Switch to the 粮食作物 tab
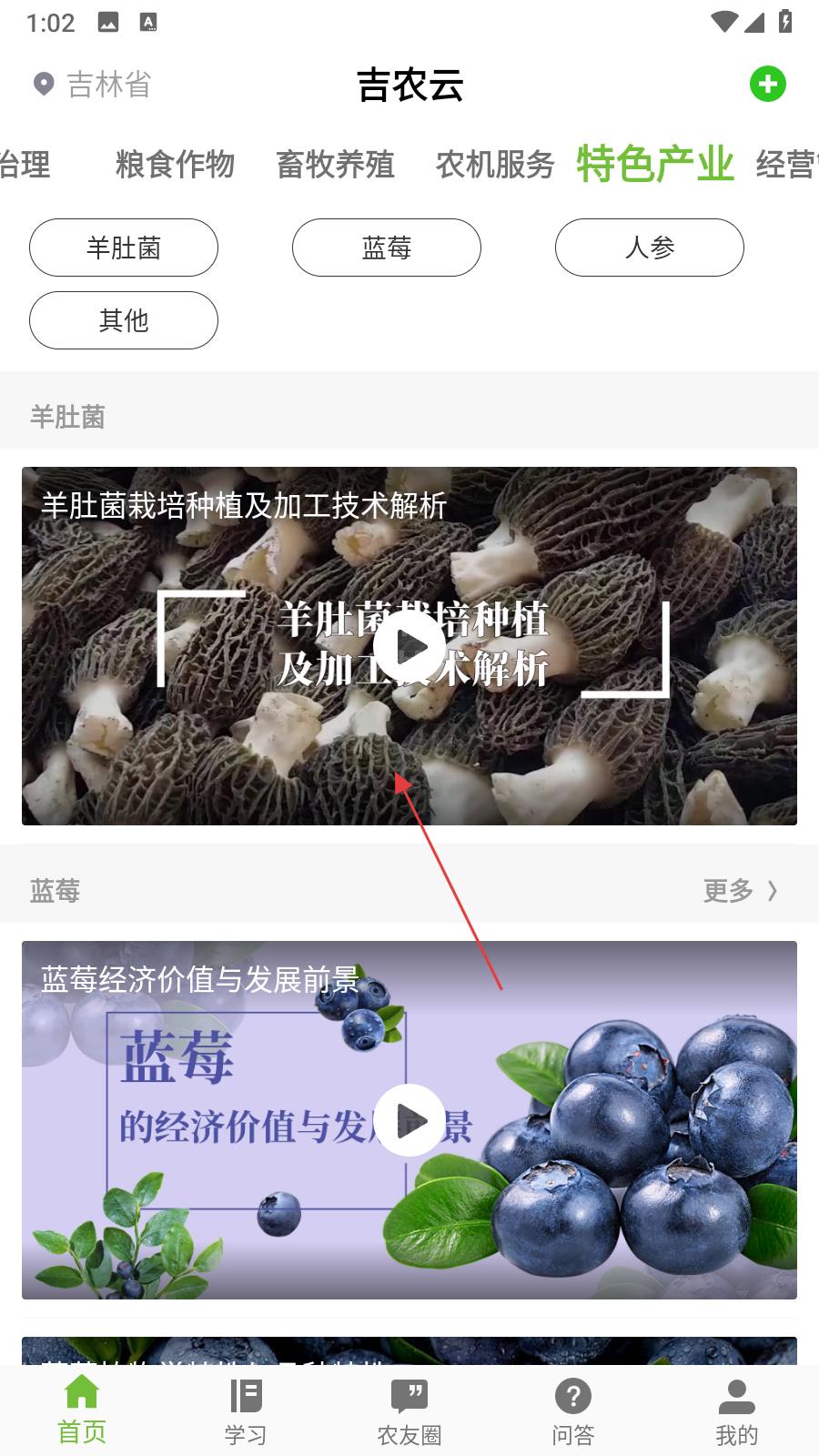Screen dimensions: 819x1456 pos(175,165)
